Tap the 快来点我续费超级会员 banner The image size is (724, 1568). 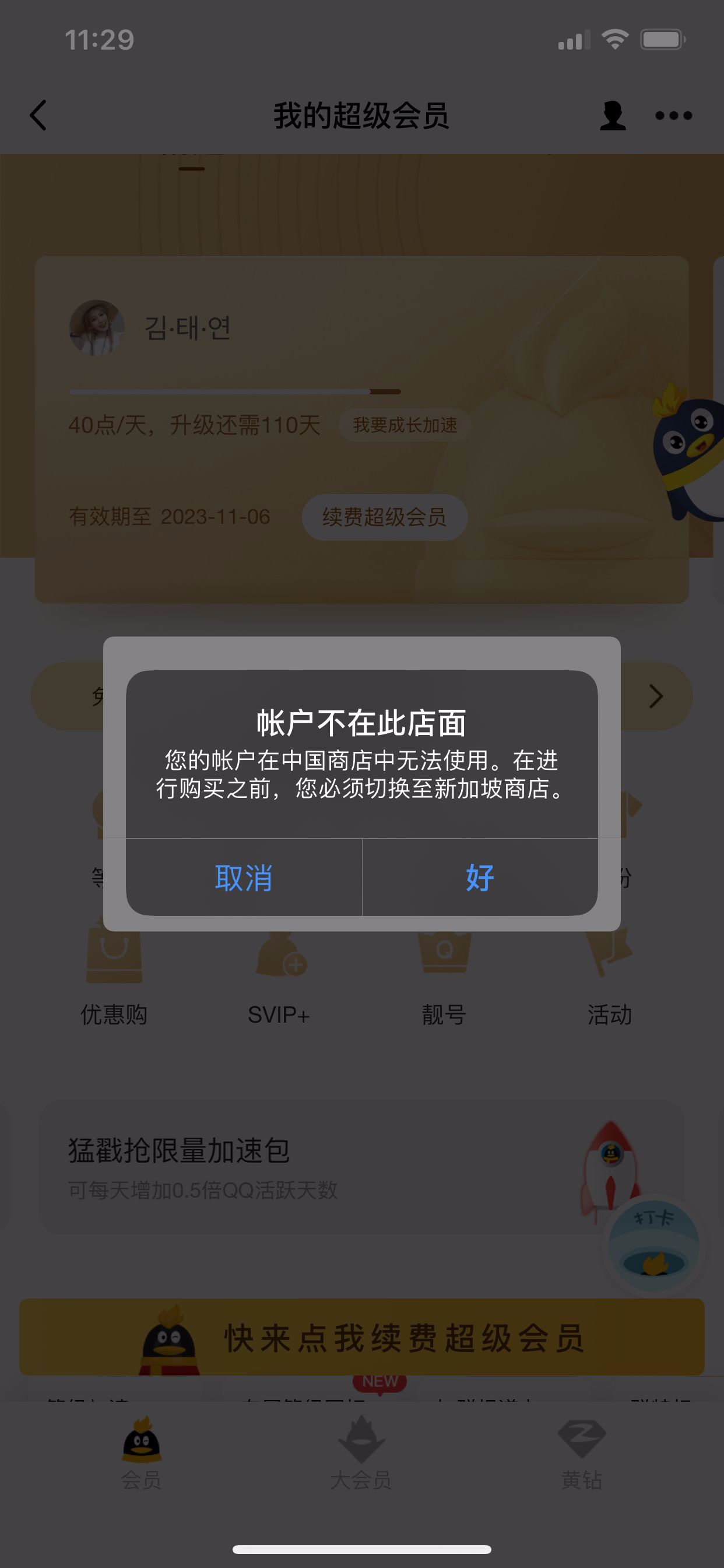(362, 1338)
